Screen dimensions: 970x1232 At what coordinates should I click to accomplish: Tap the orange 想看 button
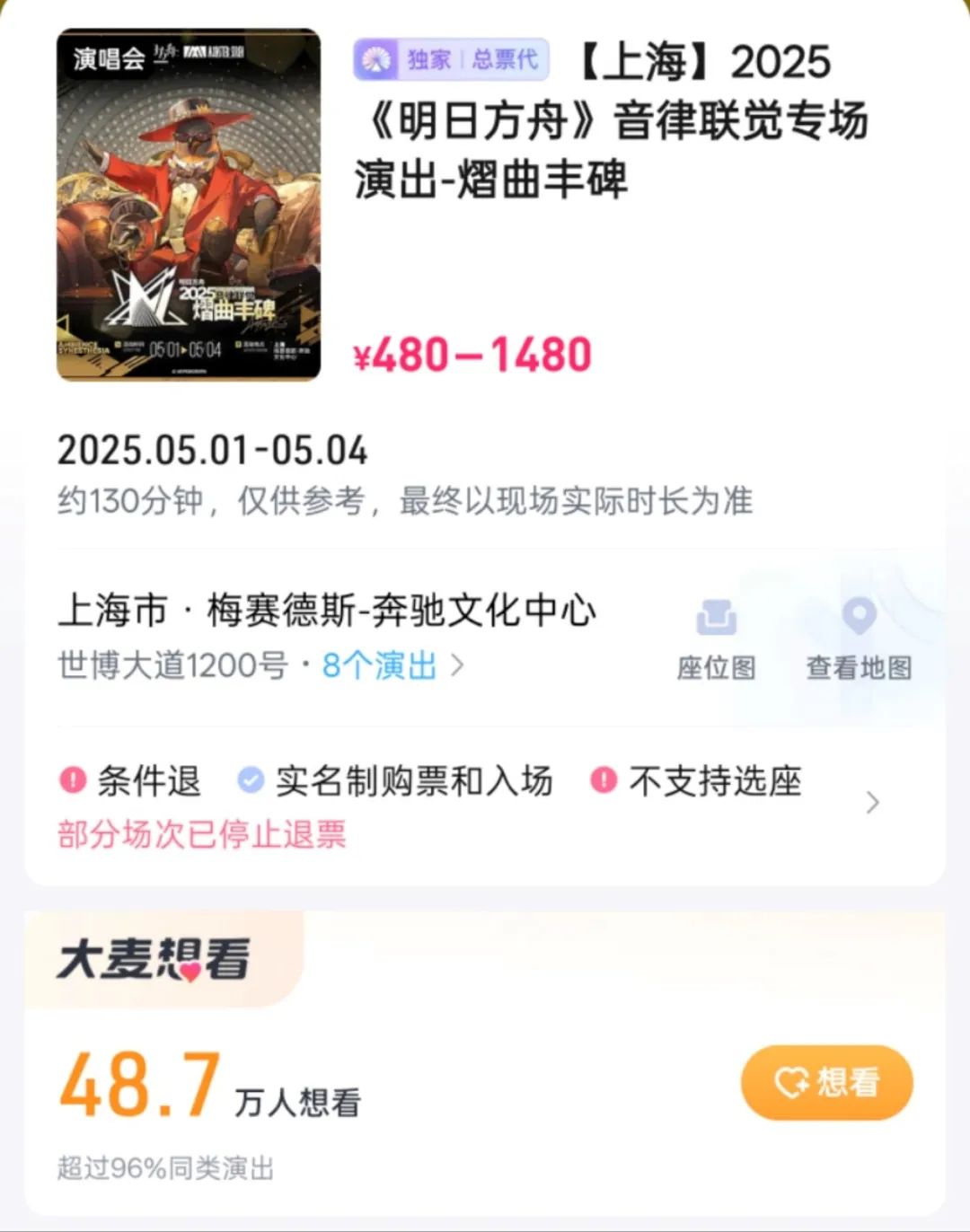coord(826,1082)
